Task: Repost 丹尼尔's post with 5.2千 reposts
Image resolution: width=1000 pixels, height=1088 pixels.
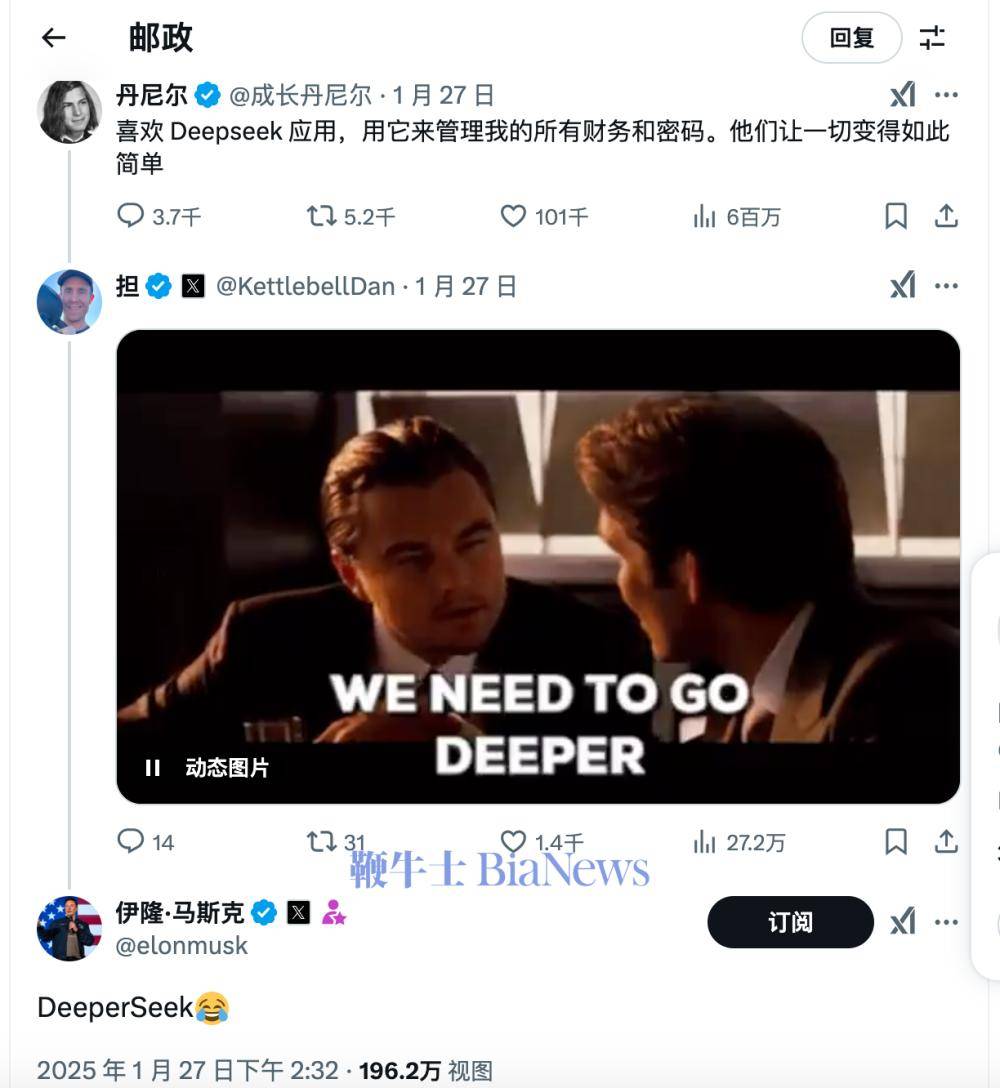Action: pos(320,215)
